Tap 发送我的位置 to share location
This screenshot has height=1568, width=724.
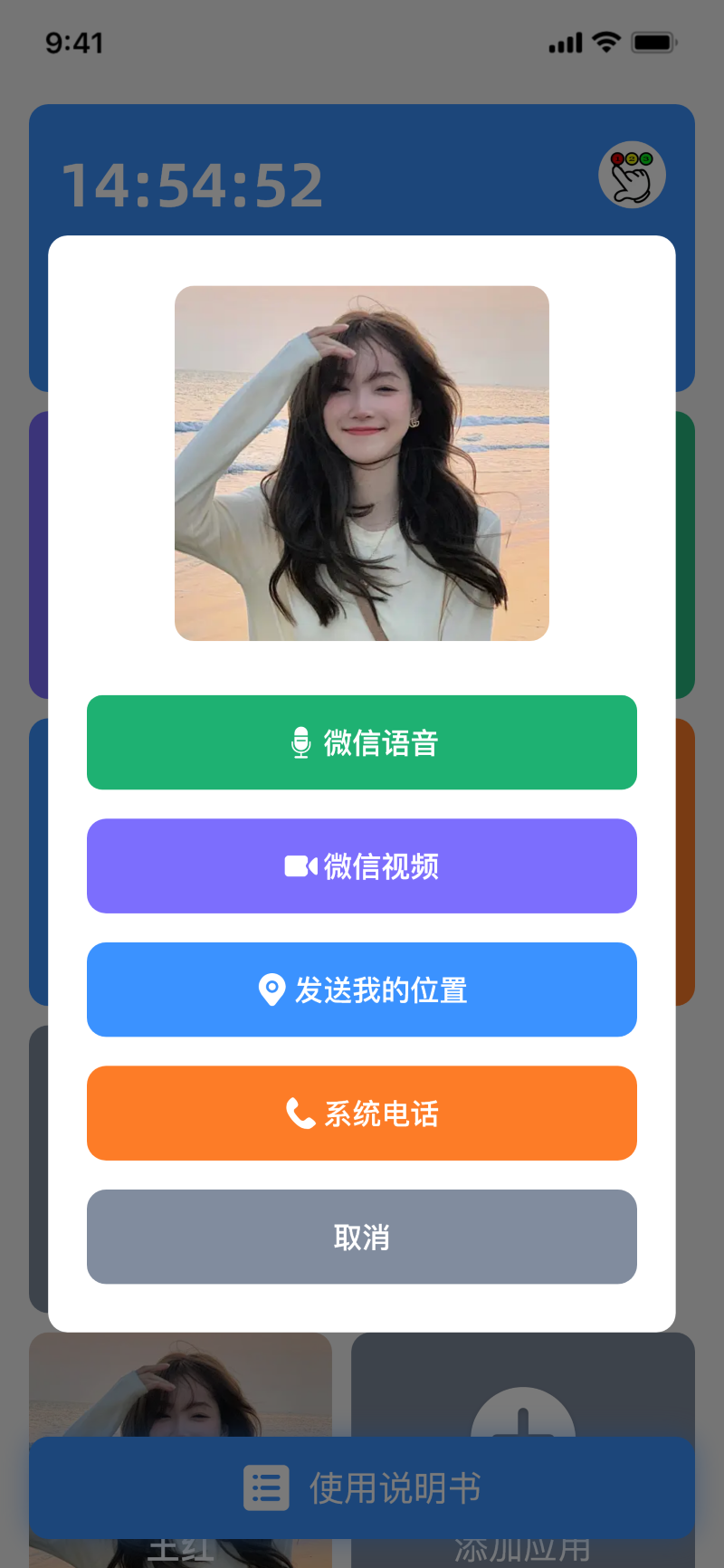[x=362, y=990]
